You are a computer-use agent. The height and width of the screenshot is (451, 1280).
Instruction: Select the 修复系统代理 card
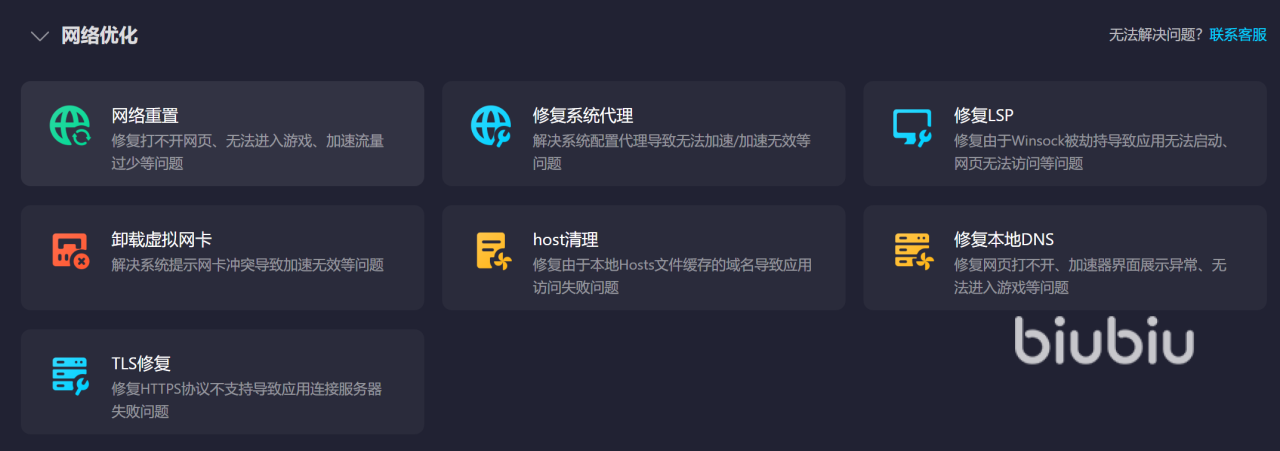coord(643,134)
